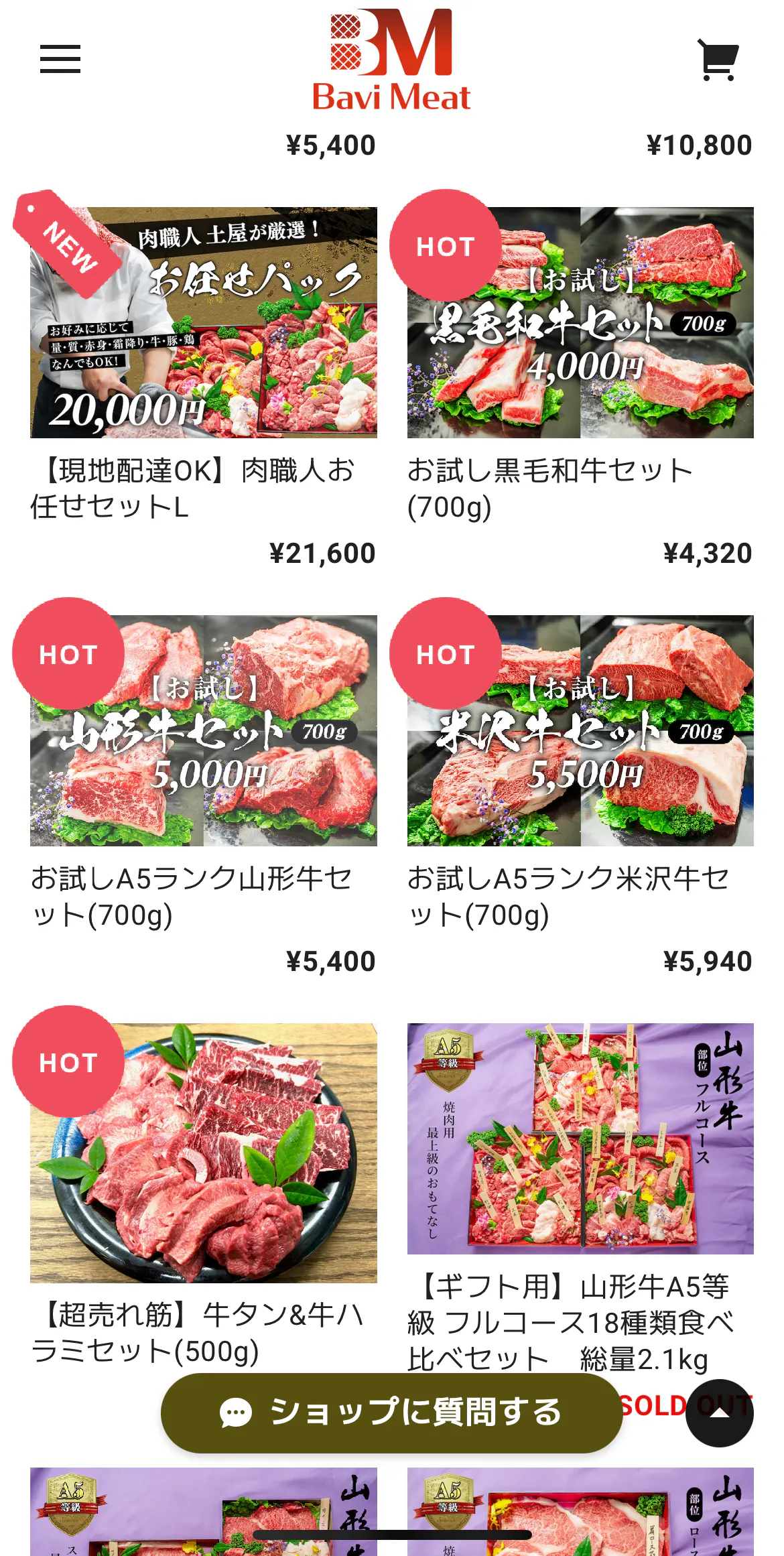The width and height of the screenshot is (784, 1556).
Task: Open the shopping cart
Action: point(718,60)
